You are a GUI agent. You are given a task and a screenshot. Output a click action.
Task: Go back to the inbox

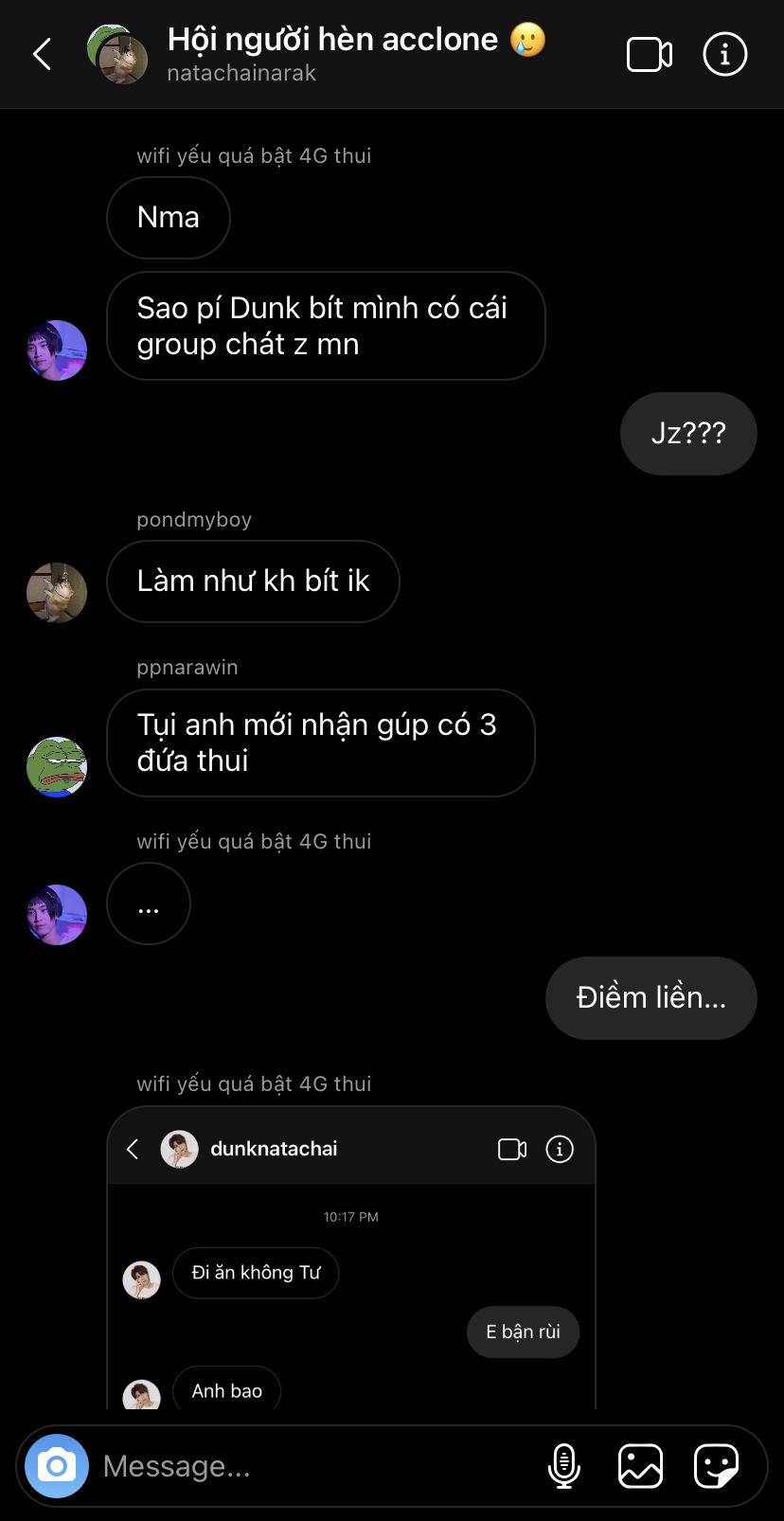click(x=43, y=54)
